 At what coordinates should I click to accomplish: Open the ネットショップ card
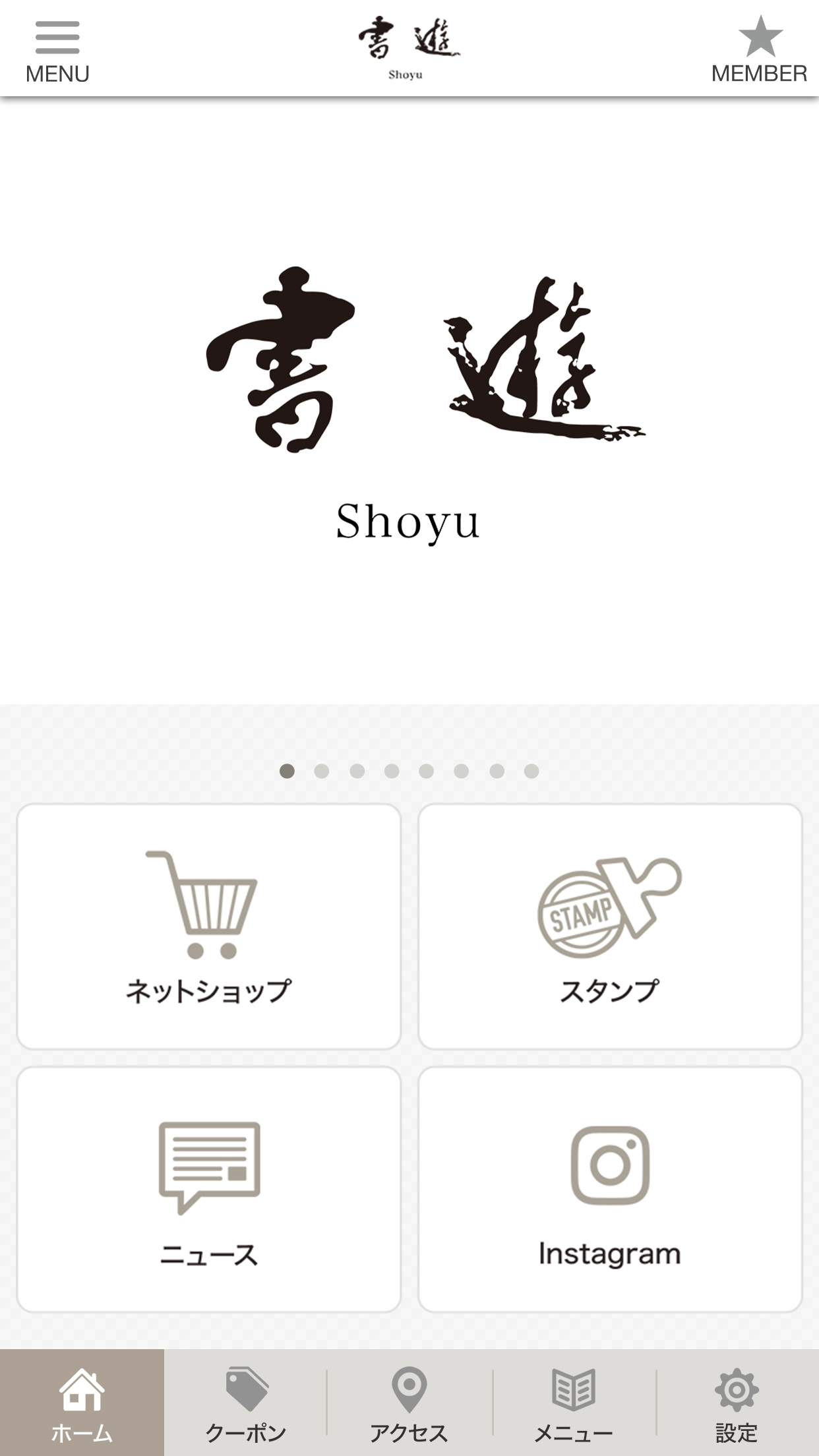208,926
